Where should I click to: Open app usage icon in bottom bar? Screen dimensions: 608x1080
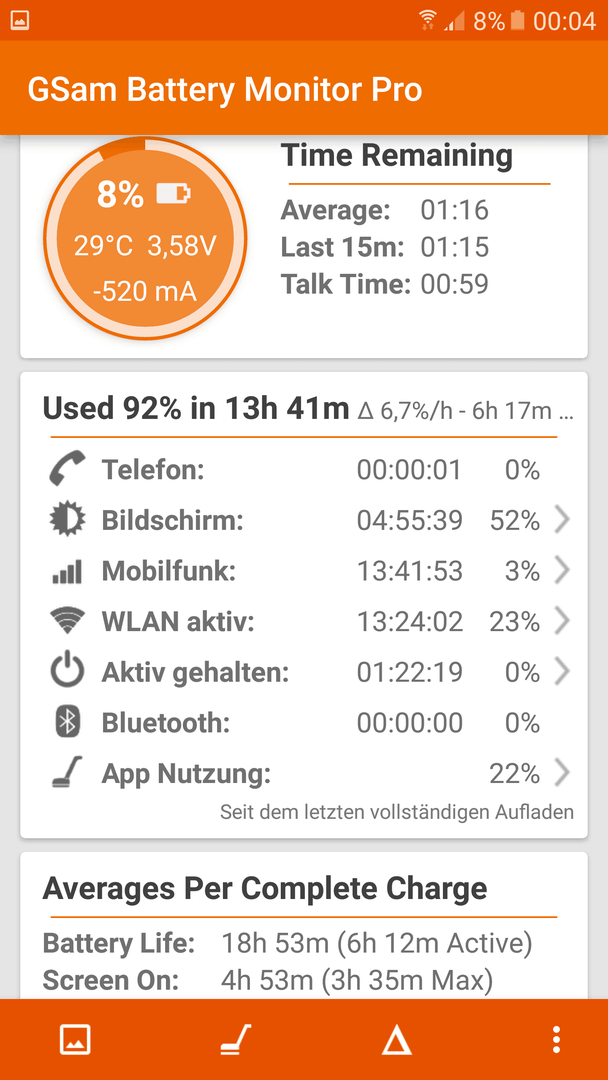coord(236,1039)
